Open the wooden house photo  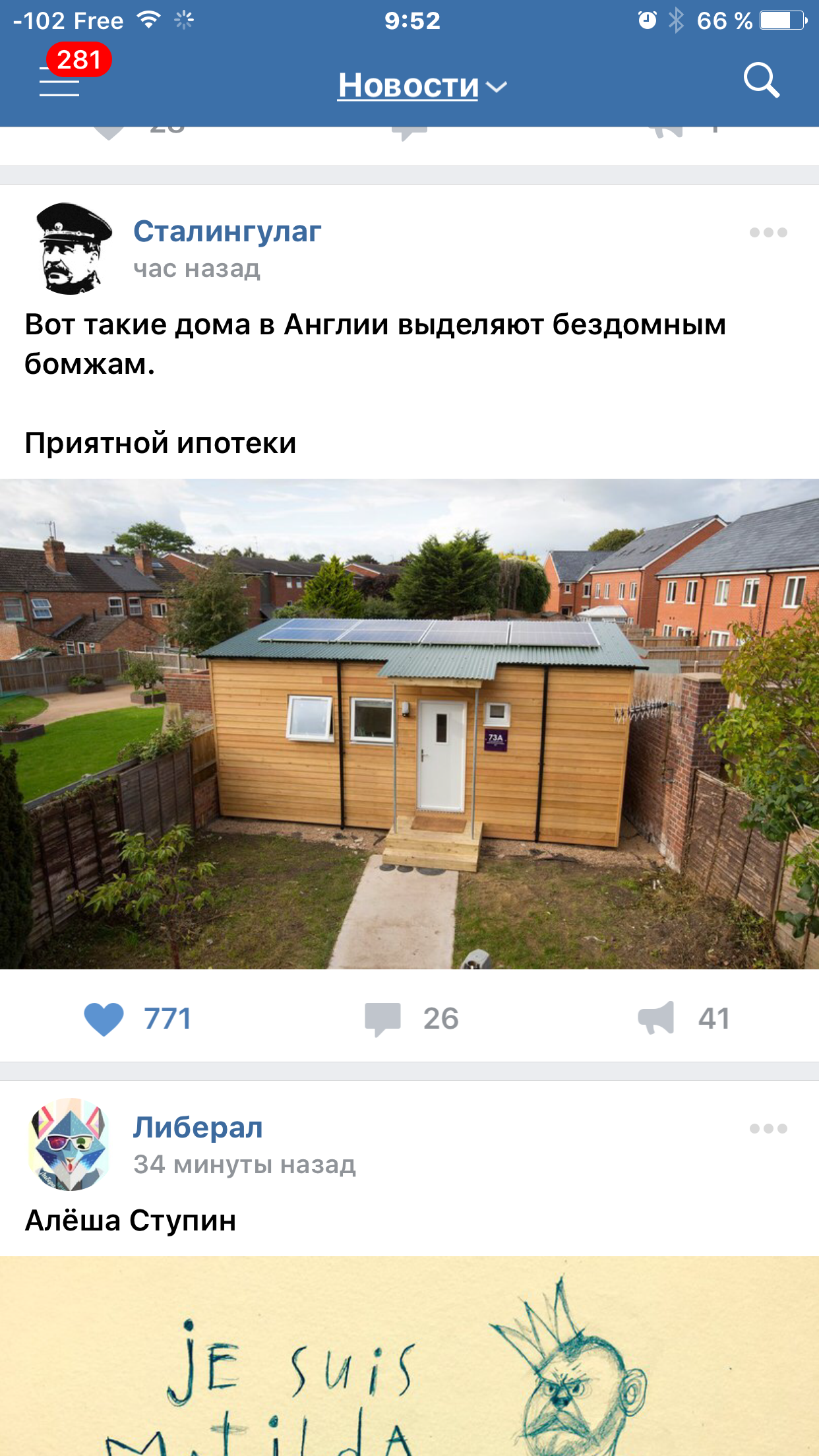409,723
